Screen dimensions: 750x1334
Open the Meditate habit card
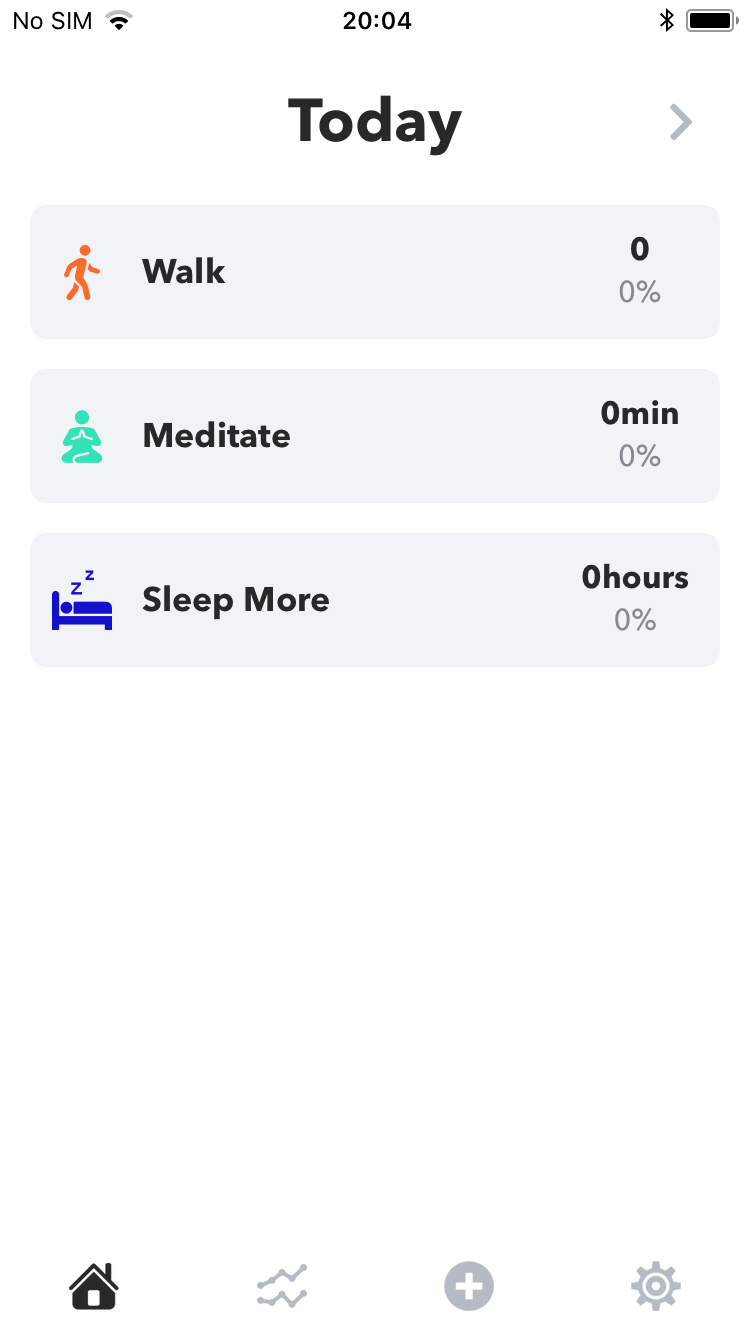[375, 436]
